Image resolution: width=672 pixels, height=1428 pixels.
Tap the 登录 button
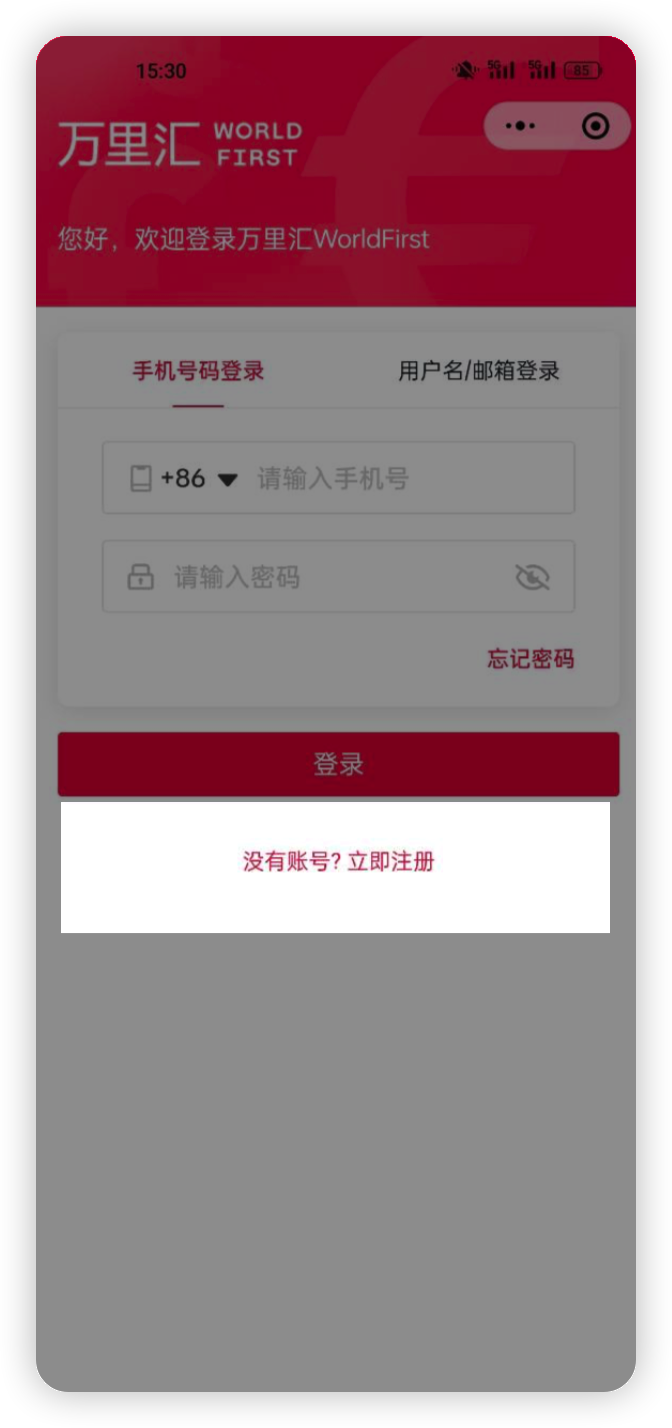[338, 765]
